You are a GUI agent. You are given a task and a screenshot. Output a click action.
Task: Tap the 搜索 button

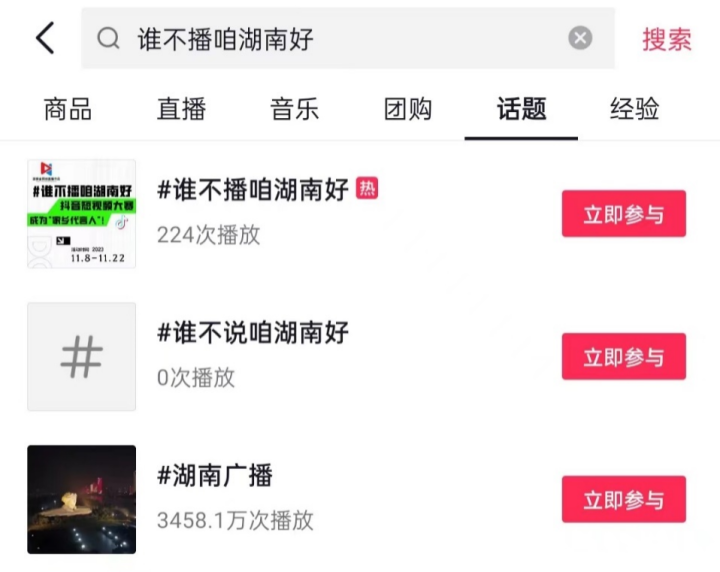[x=667, y=39]
